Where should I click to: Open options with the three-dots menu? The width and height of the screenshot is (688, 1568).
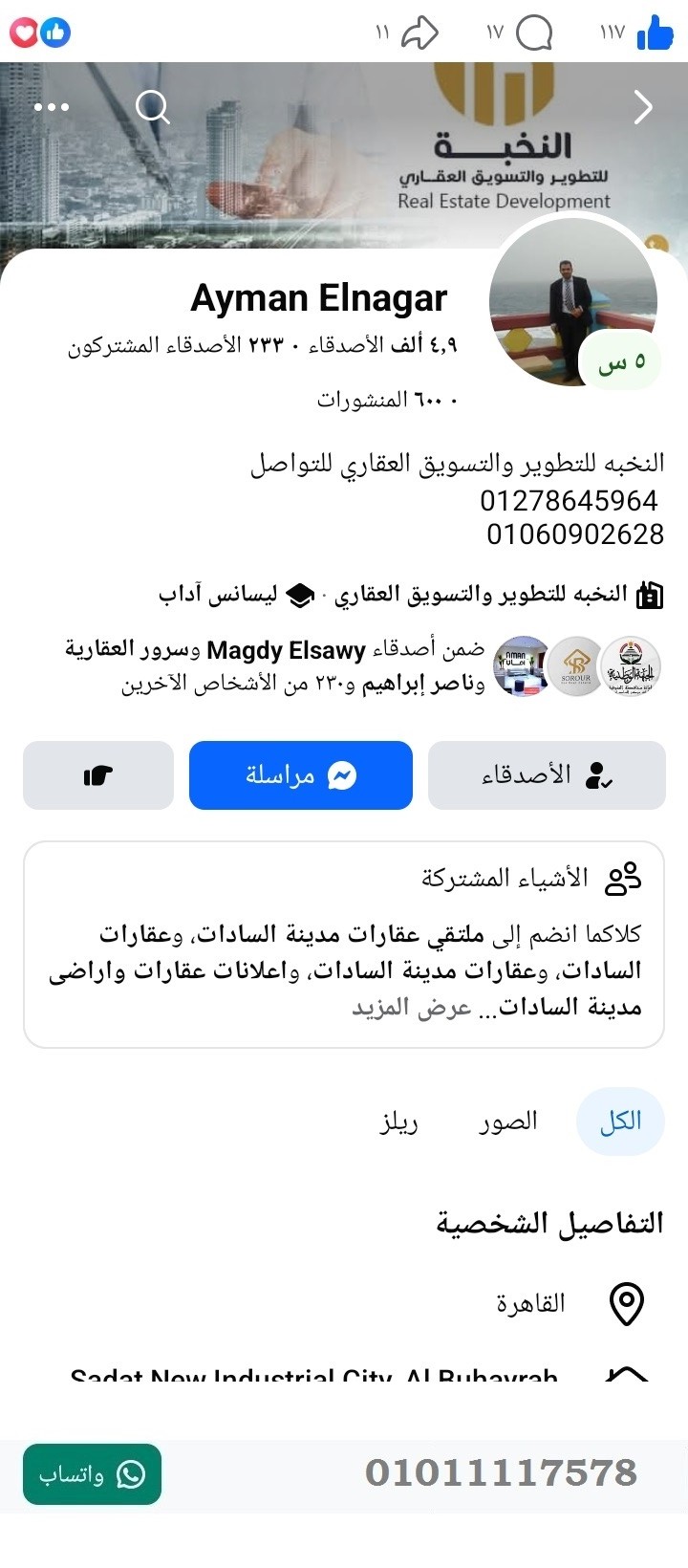51,107
